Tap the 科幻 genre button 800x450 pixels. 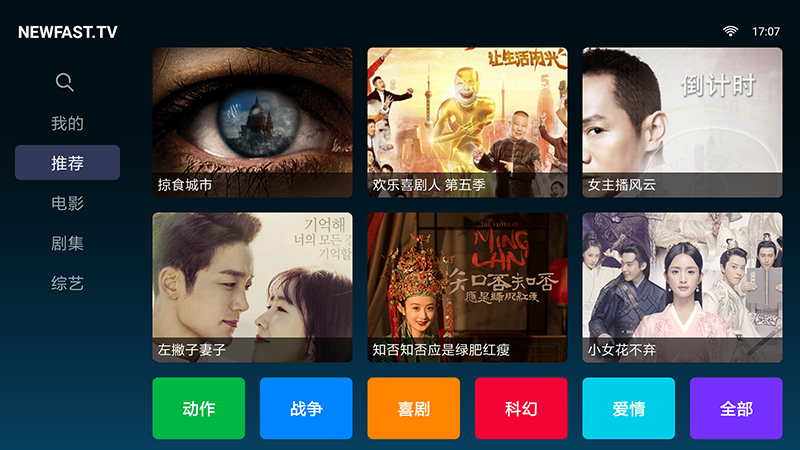[521, 408]
